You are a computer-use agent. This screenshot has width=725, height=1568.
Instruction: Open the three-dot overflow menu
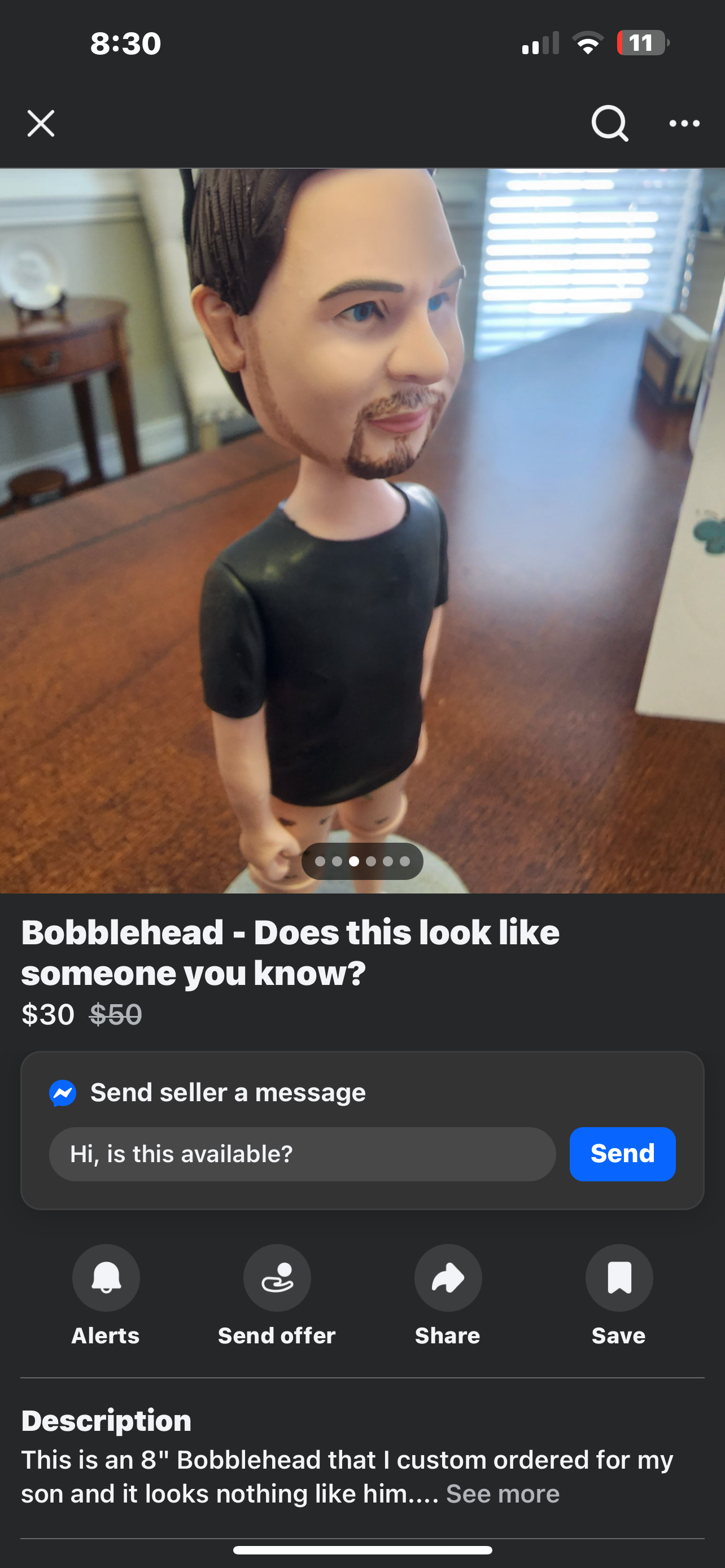click(x=684, y=124)
